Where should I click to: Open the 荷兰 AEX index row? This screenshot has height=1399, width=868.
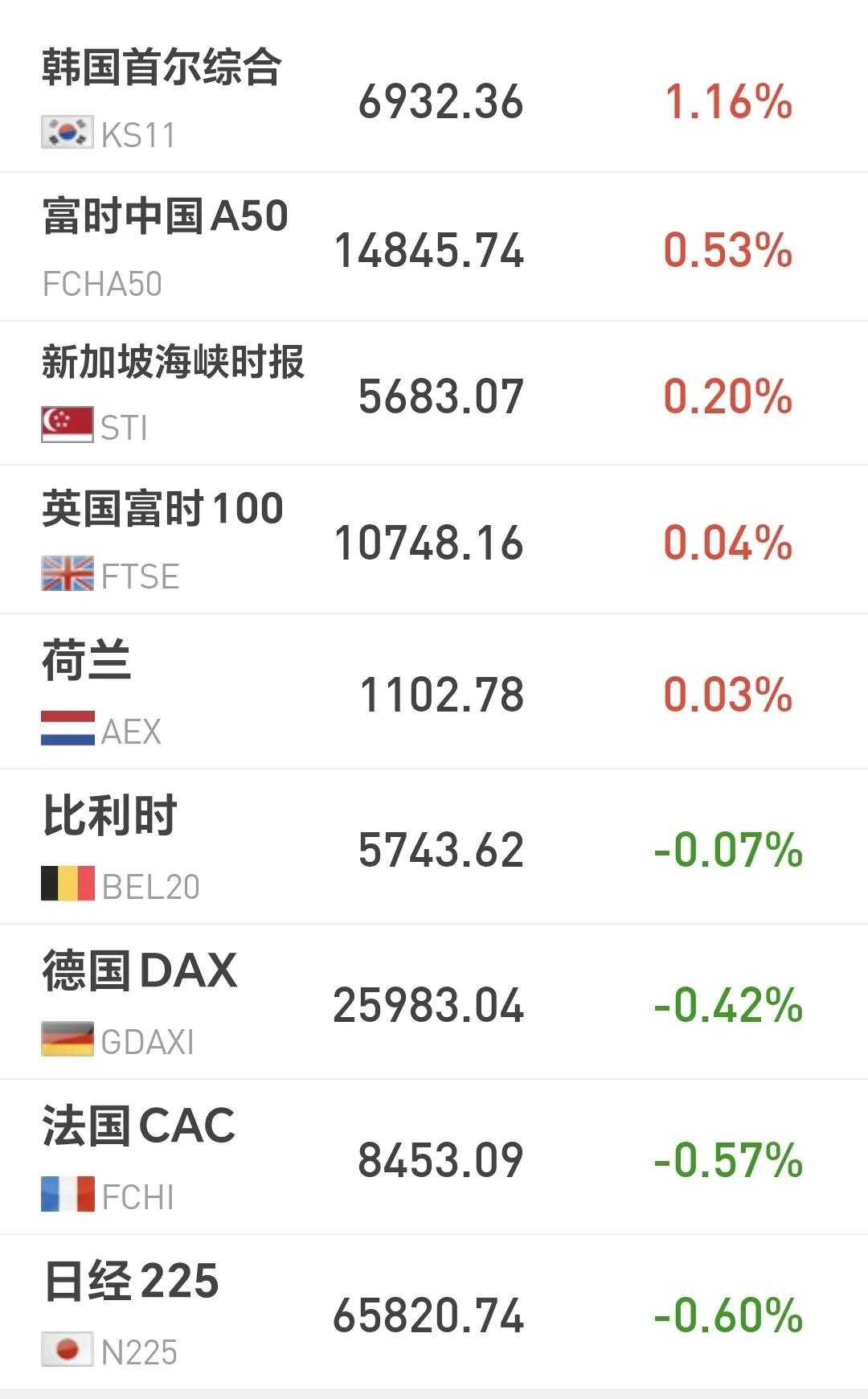[434, 691]
